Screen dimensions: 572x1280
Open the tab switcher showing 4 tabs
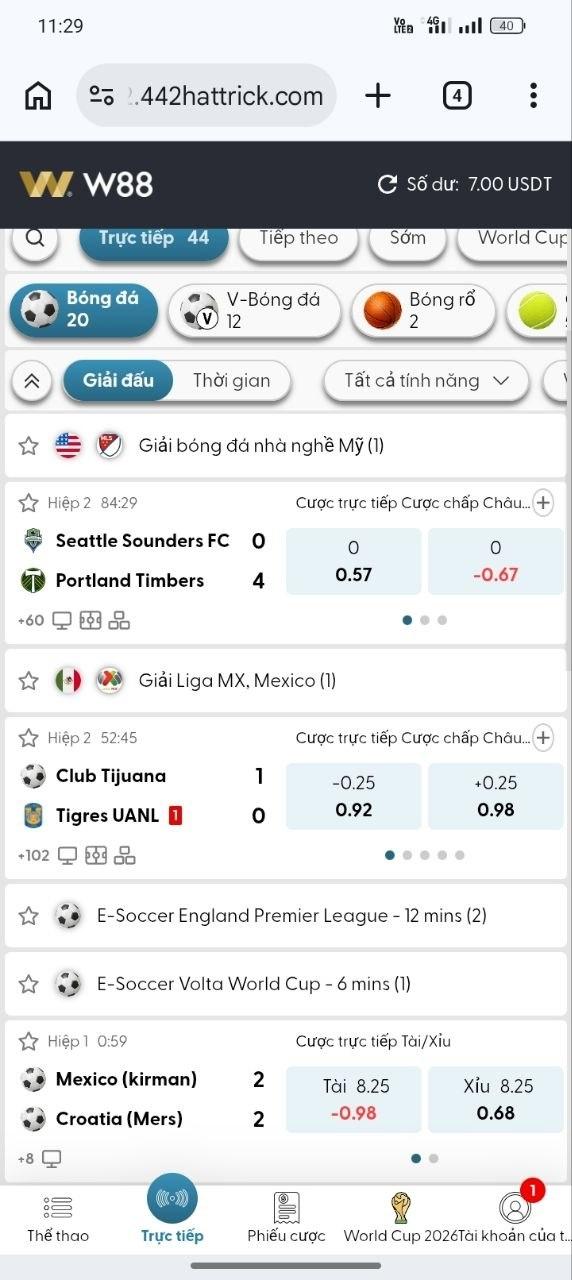[x=456, y=95]
